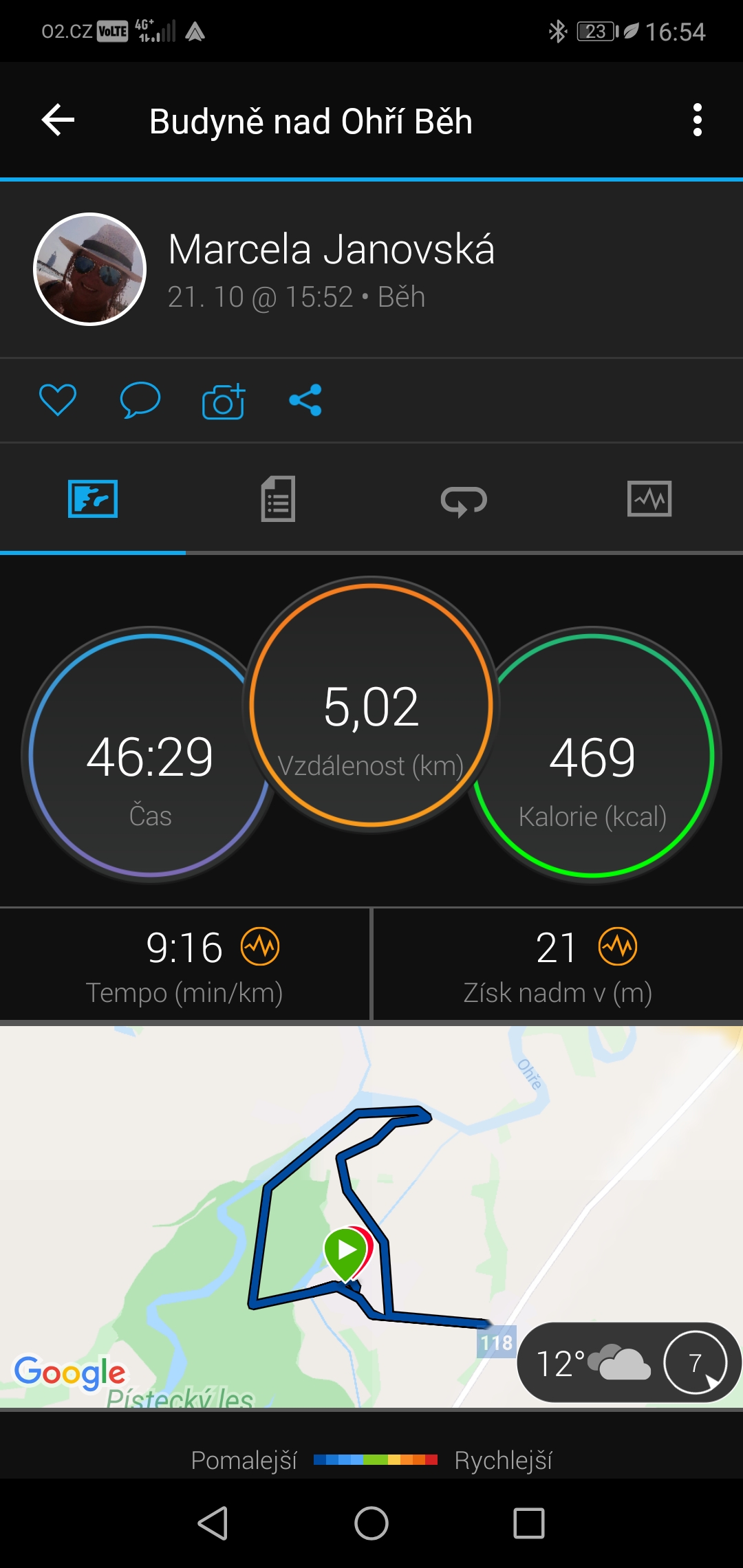Open the three-dot overflow menu
This screenshot has height=1568, width=743.
click(698, 120)
